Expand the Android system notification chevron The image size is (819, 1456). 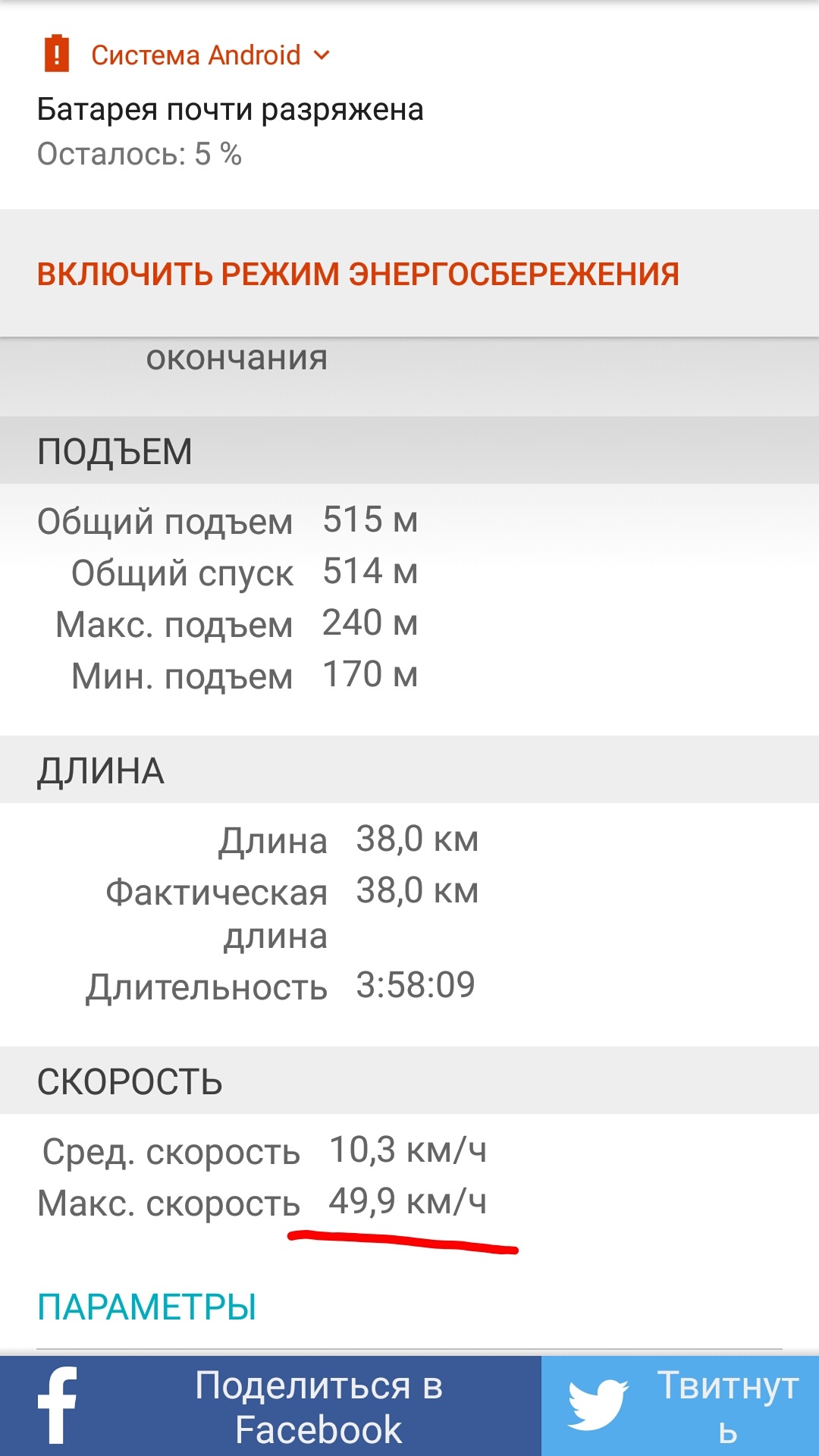pyautogui.click(x=322, y=55)
